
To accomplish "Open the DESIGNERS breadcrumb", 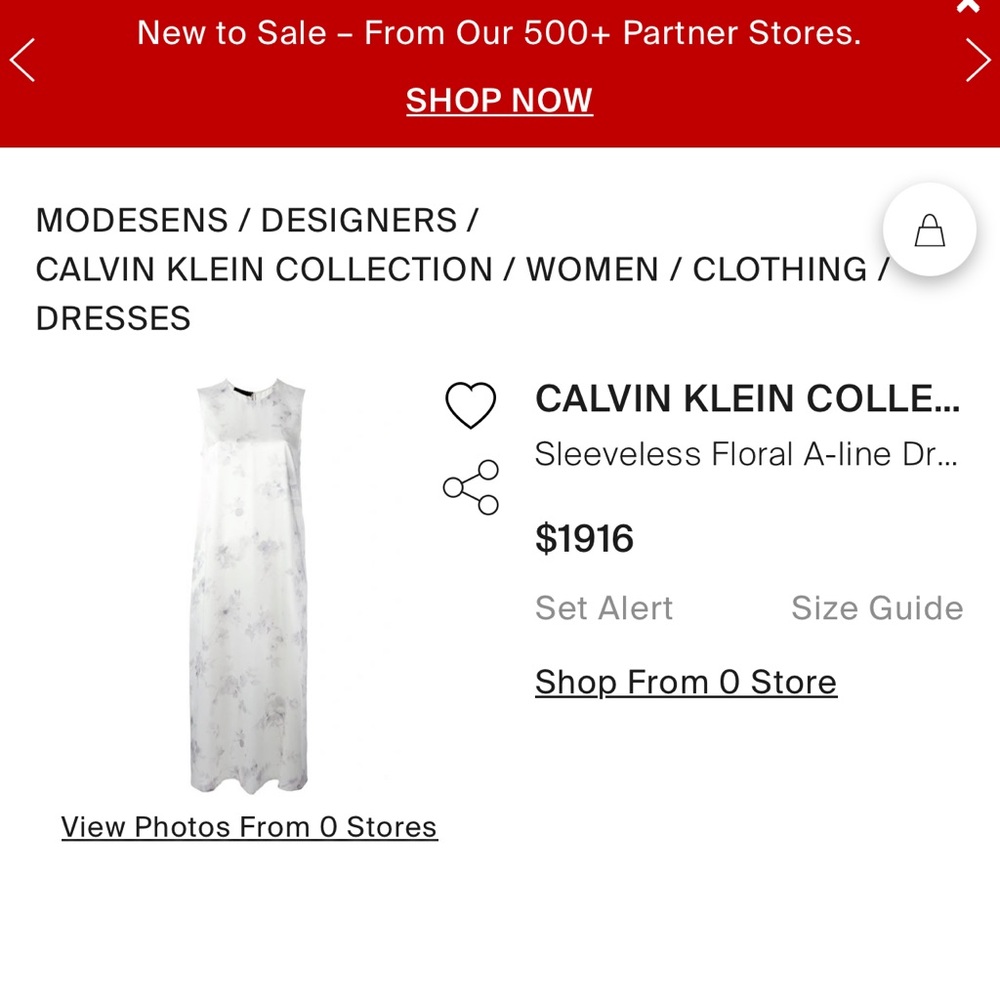I will [x=358, y=220].
